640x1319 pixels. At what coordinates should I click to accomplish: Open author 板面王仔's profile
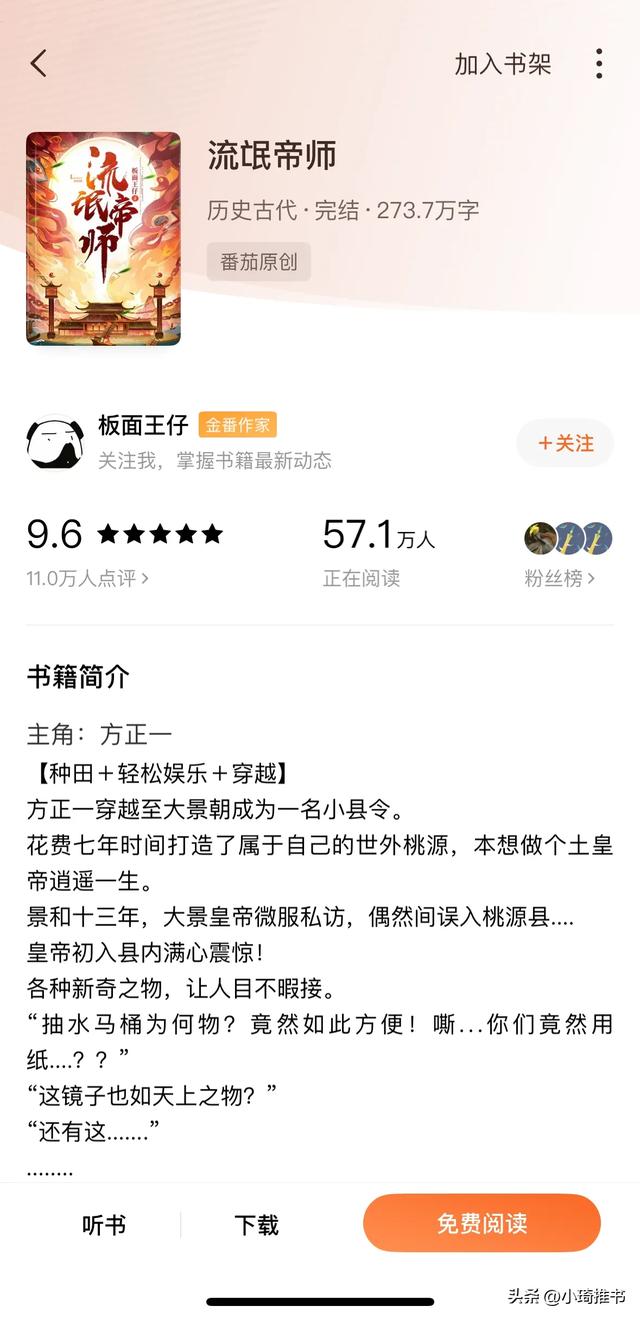[142, 425]
